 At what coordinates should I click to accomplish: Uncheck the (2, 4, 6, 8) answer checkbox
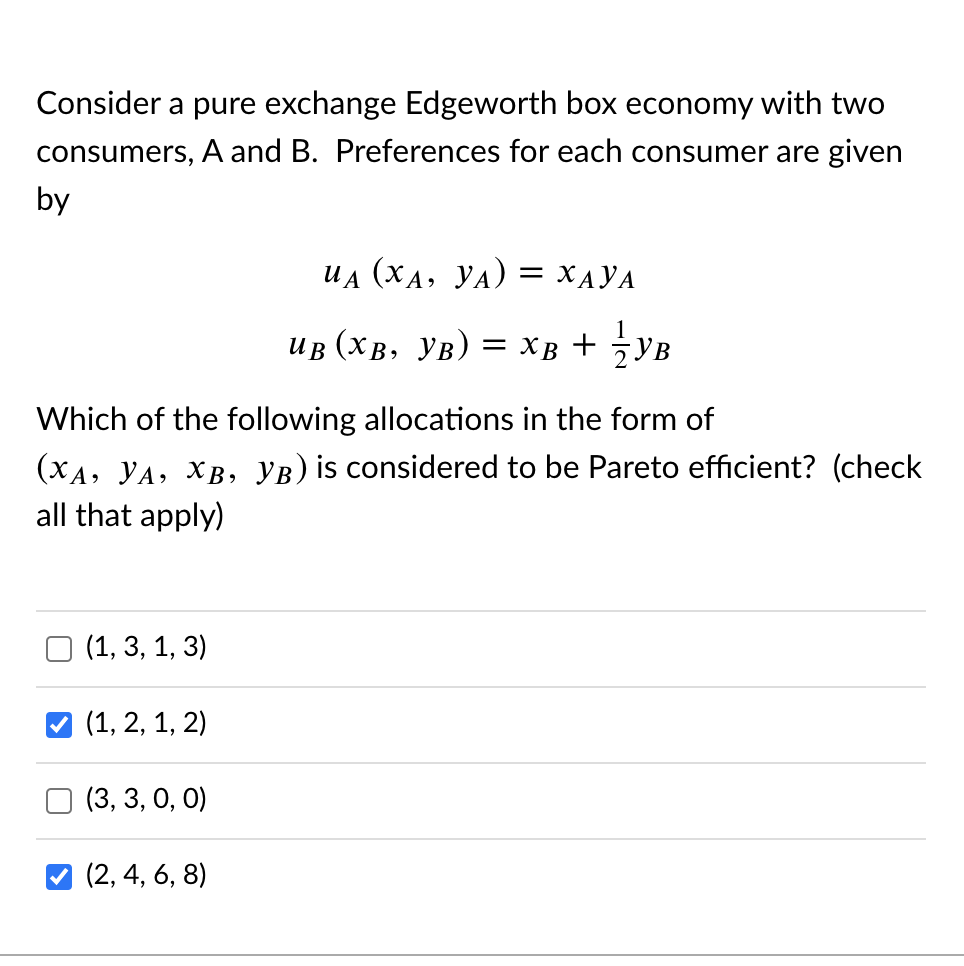click(x=58, y=876)
